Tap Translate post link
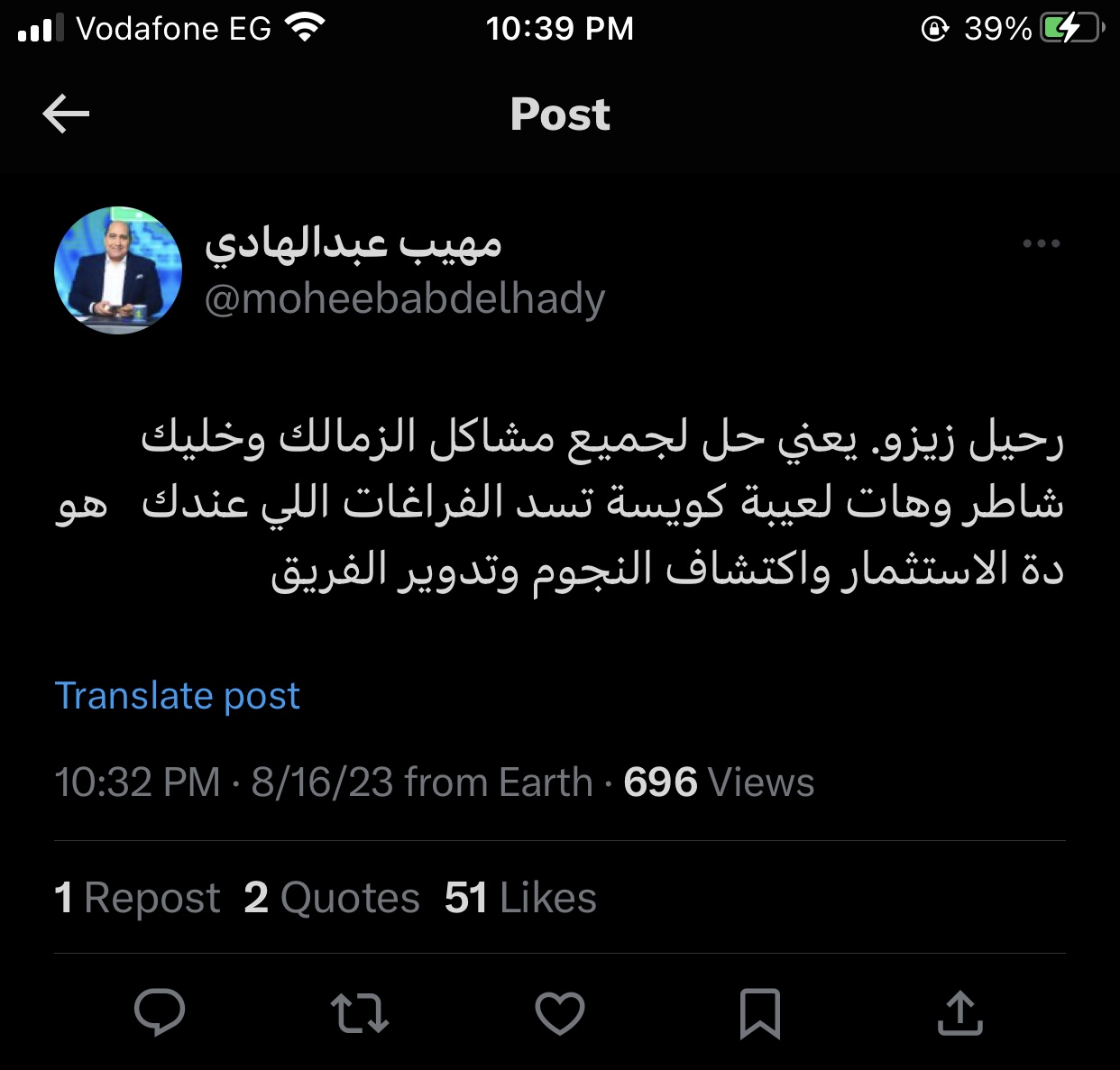 tap(178, 696)
